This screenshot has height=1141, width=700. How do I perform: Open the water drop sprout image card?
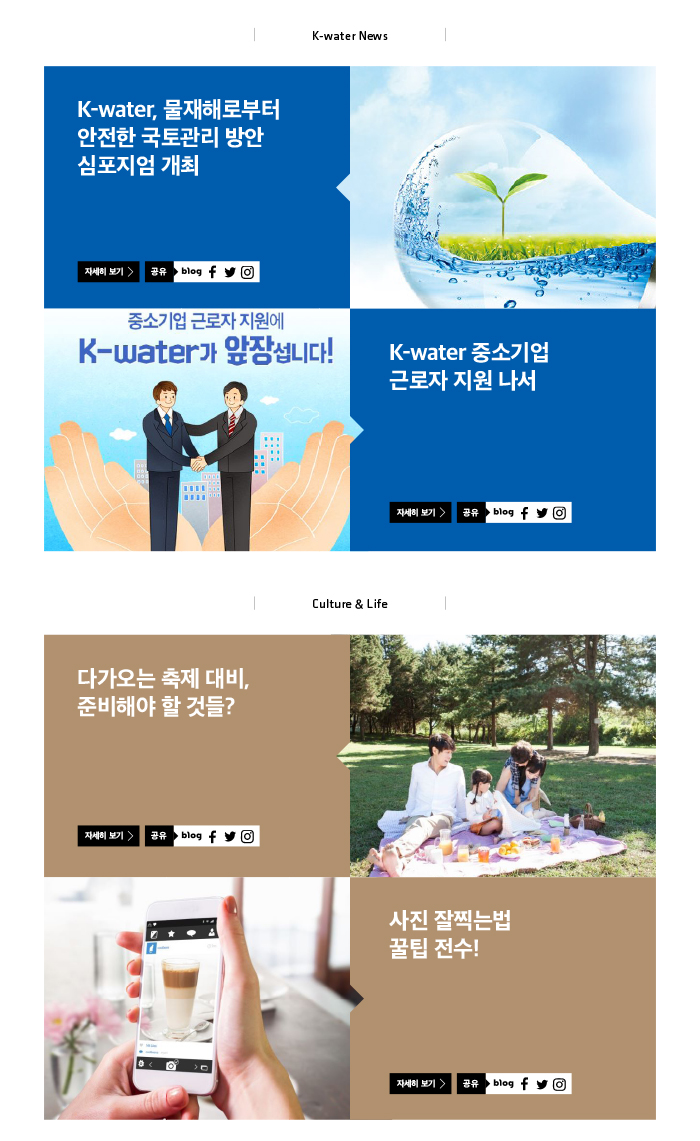click(x=503, y=187)
